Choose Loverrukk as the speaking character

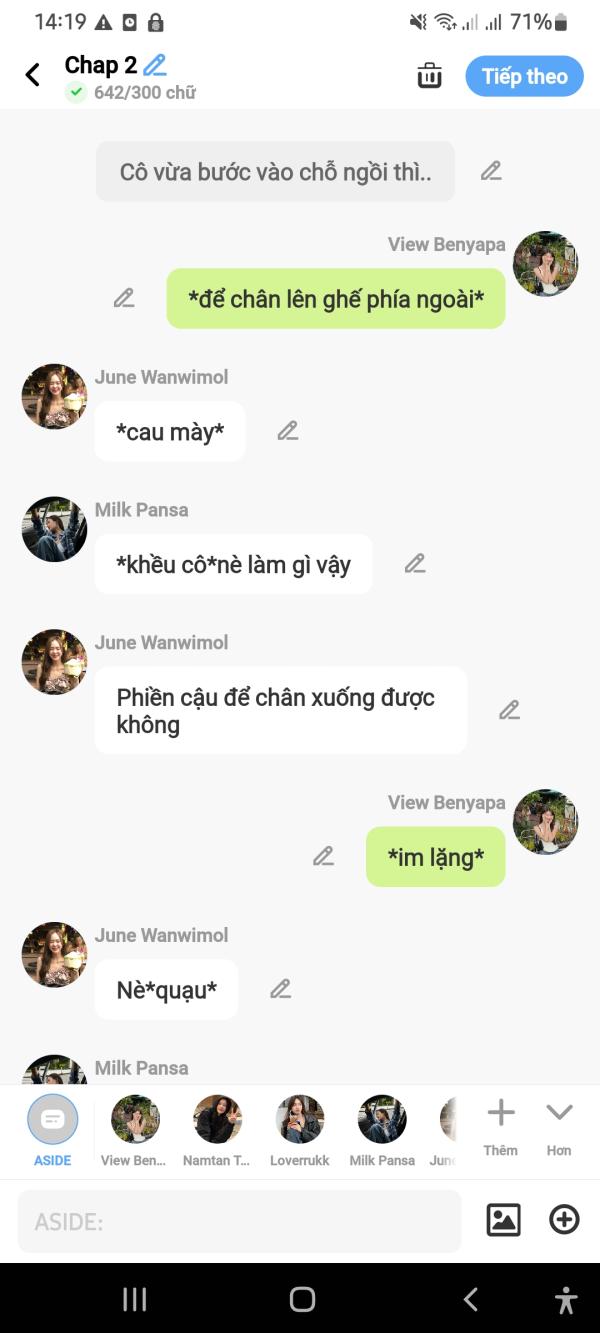300,1131
